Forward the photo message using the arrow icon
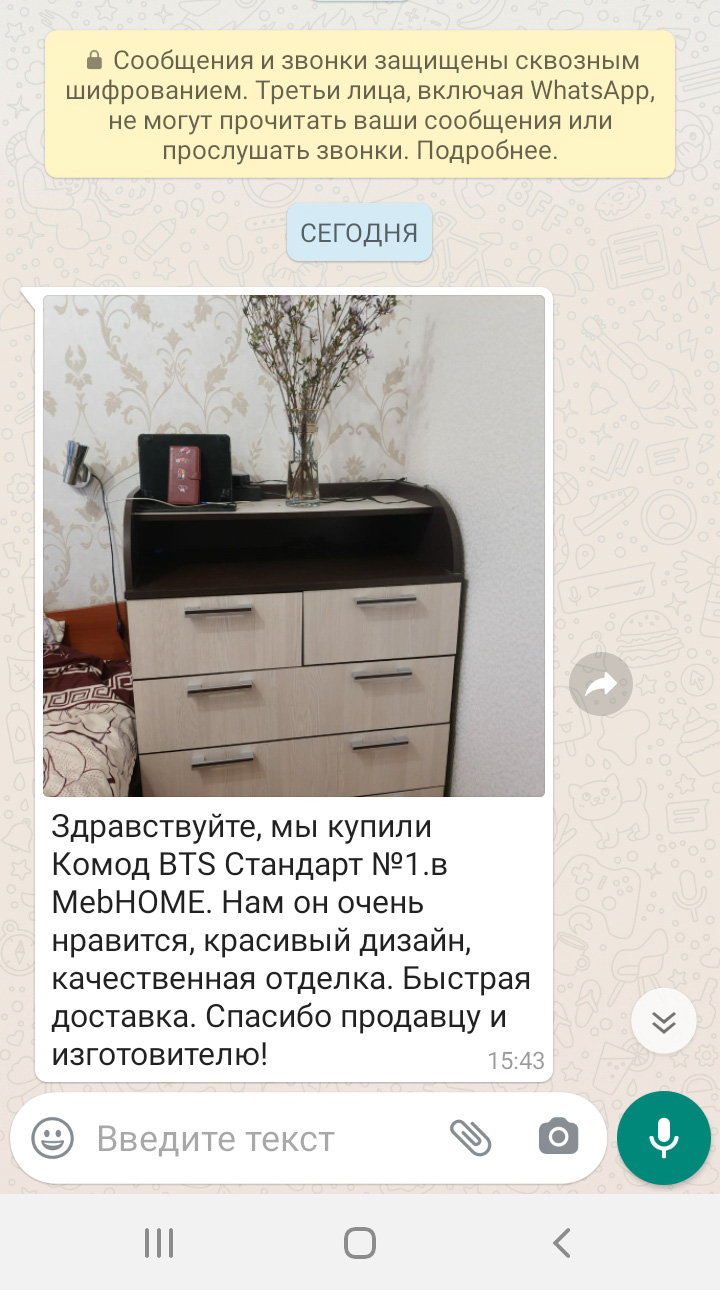Image resolution: width=720 pixels, height=1290 pixels. click(x=600, y=684)
